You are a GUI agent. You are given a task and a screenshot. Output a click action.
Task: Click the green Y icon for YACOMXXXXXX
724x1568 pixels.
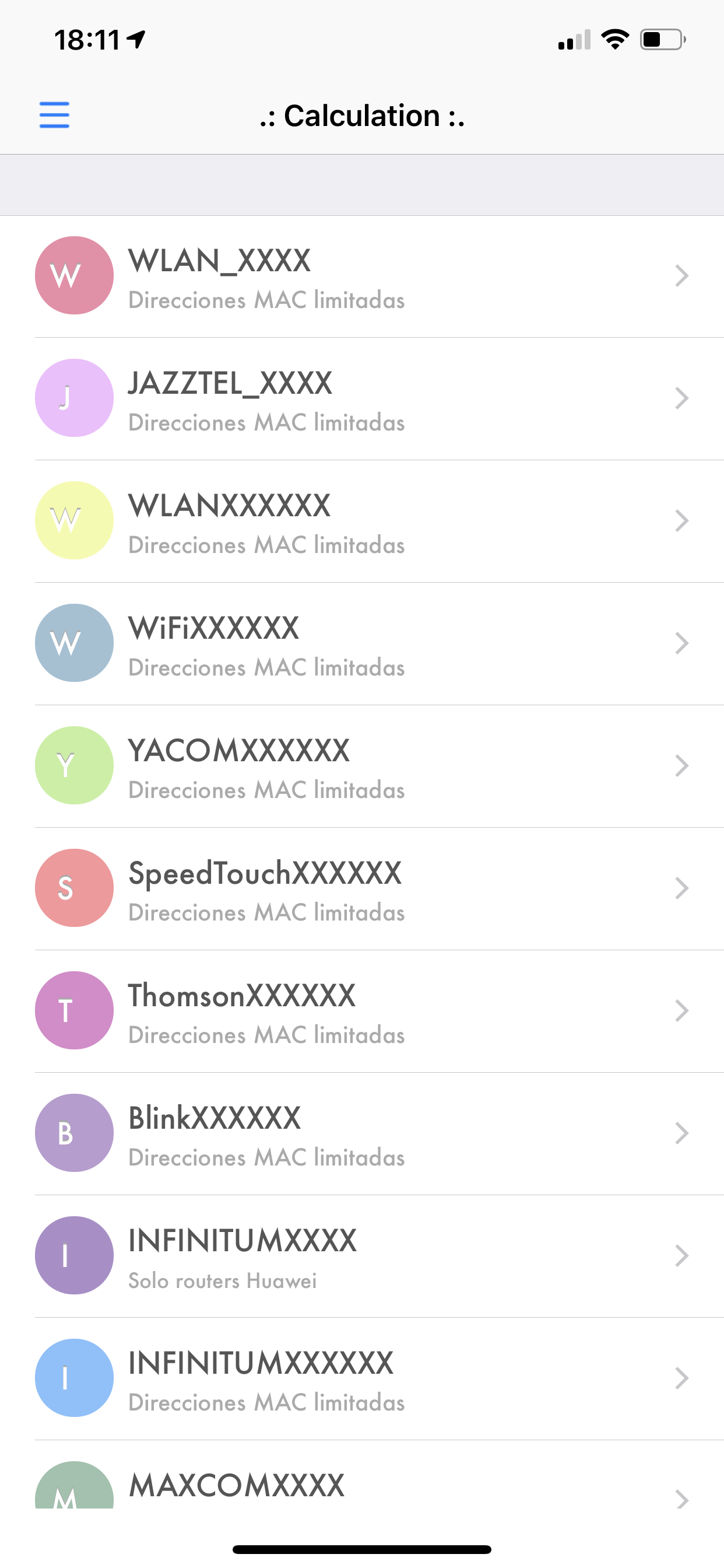point(73,766)
